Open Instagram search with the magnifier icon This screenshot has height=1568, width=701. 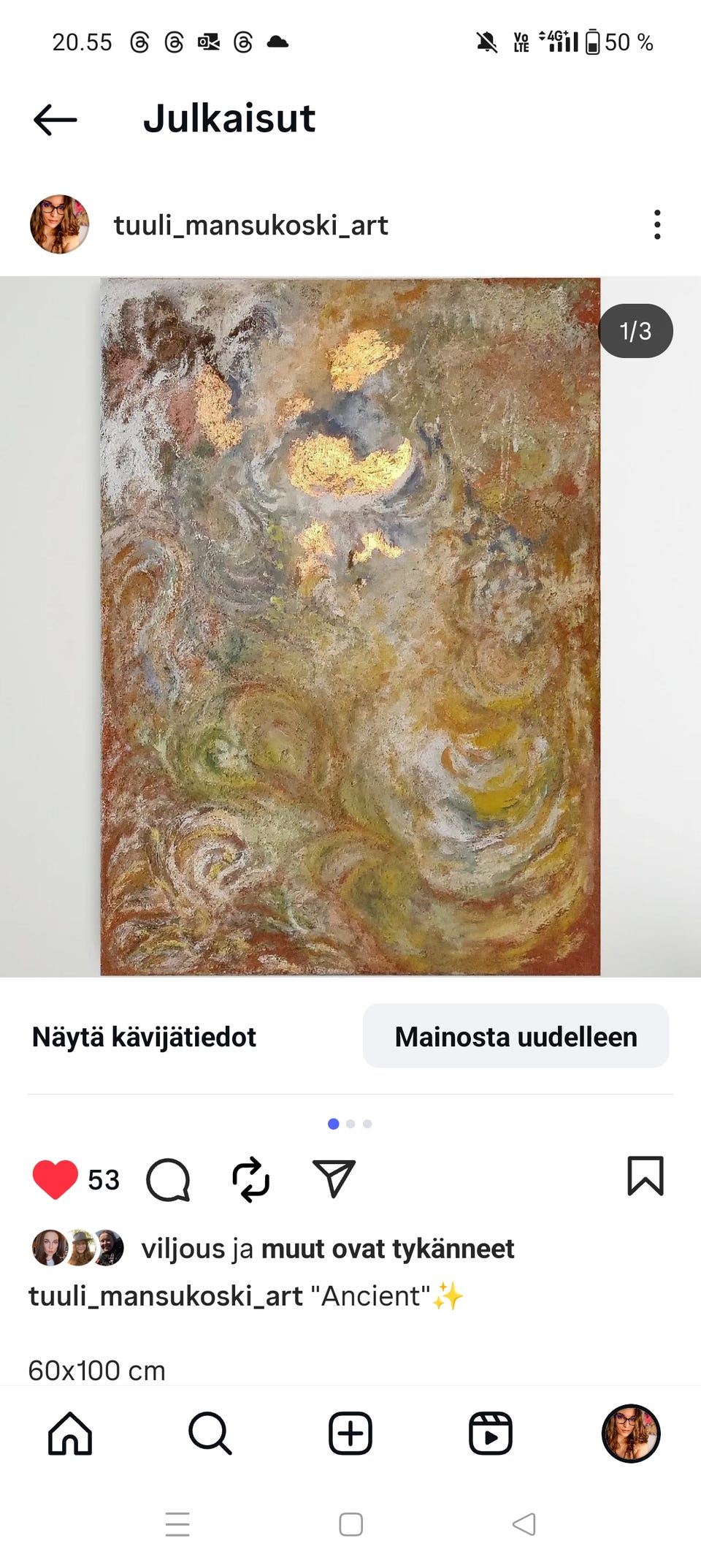click(210, 1434)
